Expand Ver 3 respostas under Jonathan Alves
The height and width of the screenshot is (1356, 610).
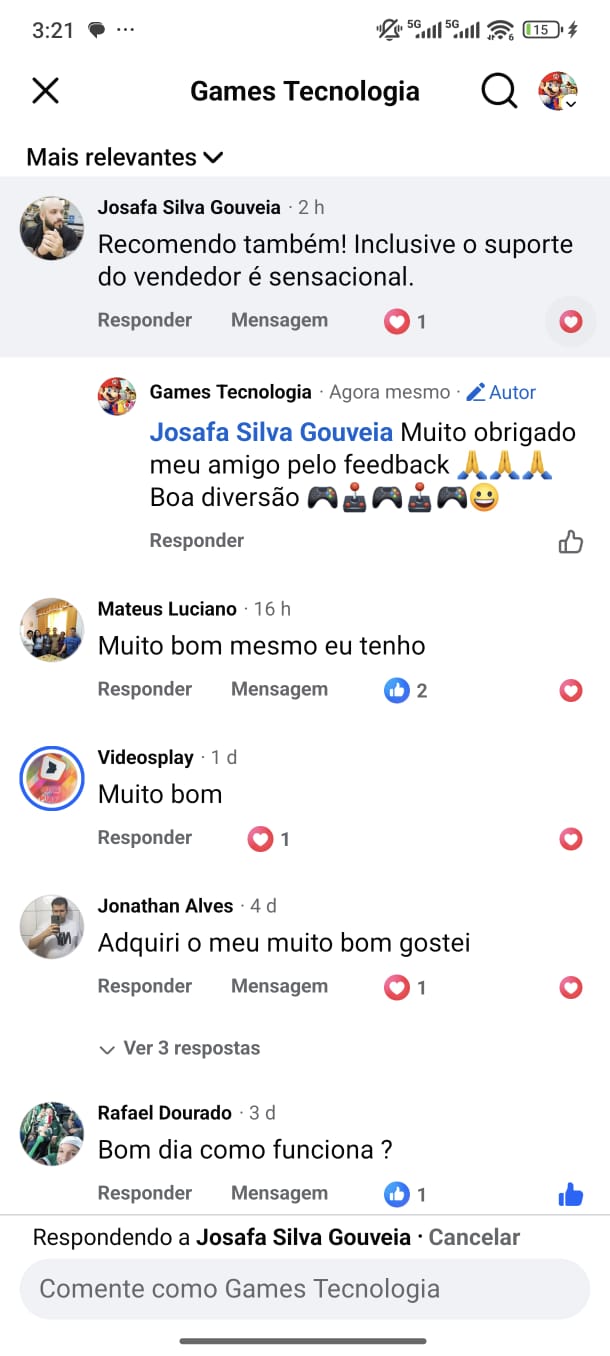[x=180, y=1048]
